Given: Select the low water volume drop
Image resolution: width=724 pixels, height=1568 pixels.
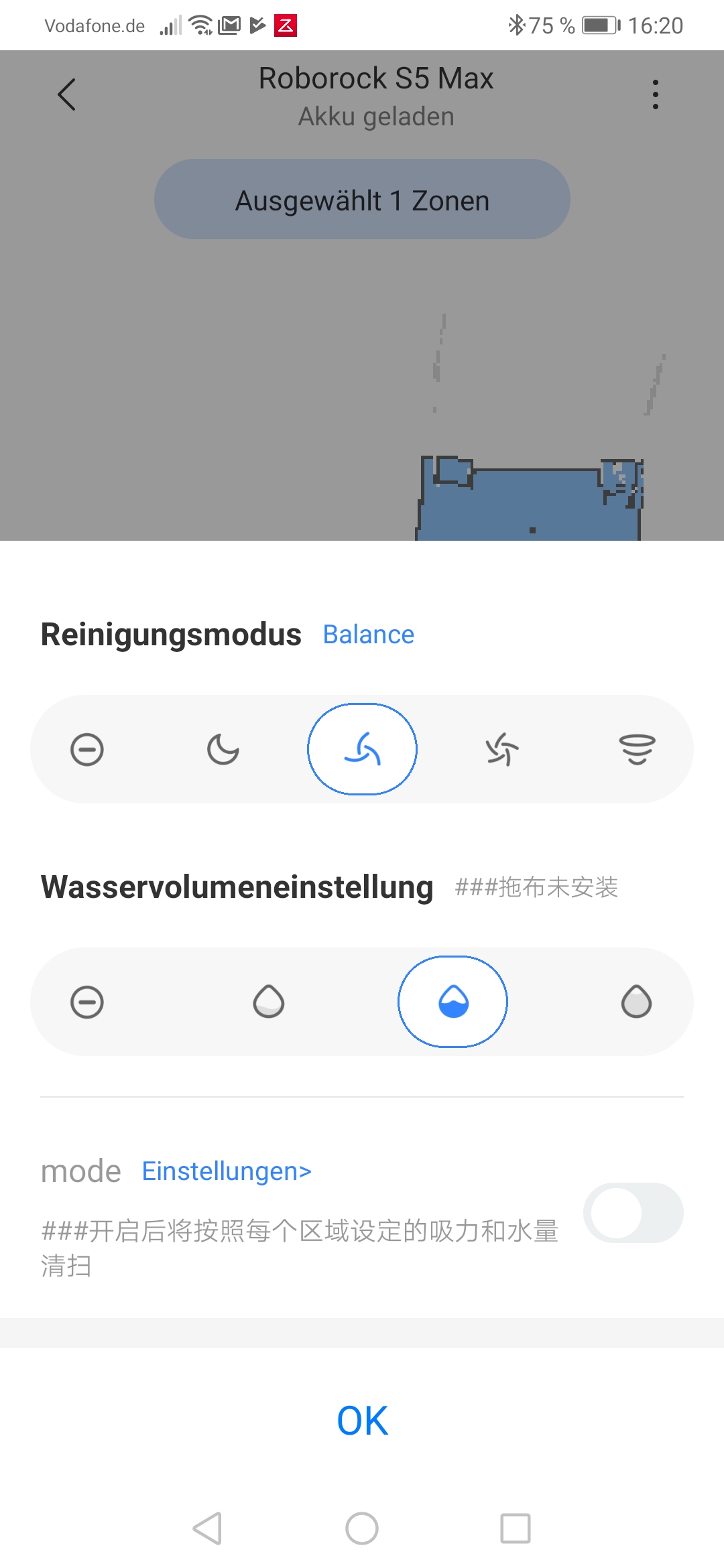Looking at the screenshot, I should pyautogui.click(x=269, y=1002).
